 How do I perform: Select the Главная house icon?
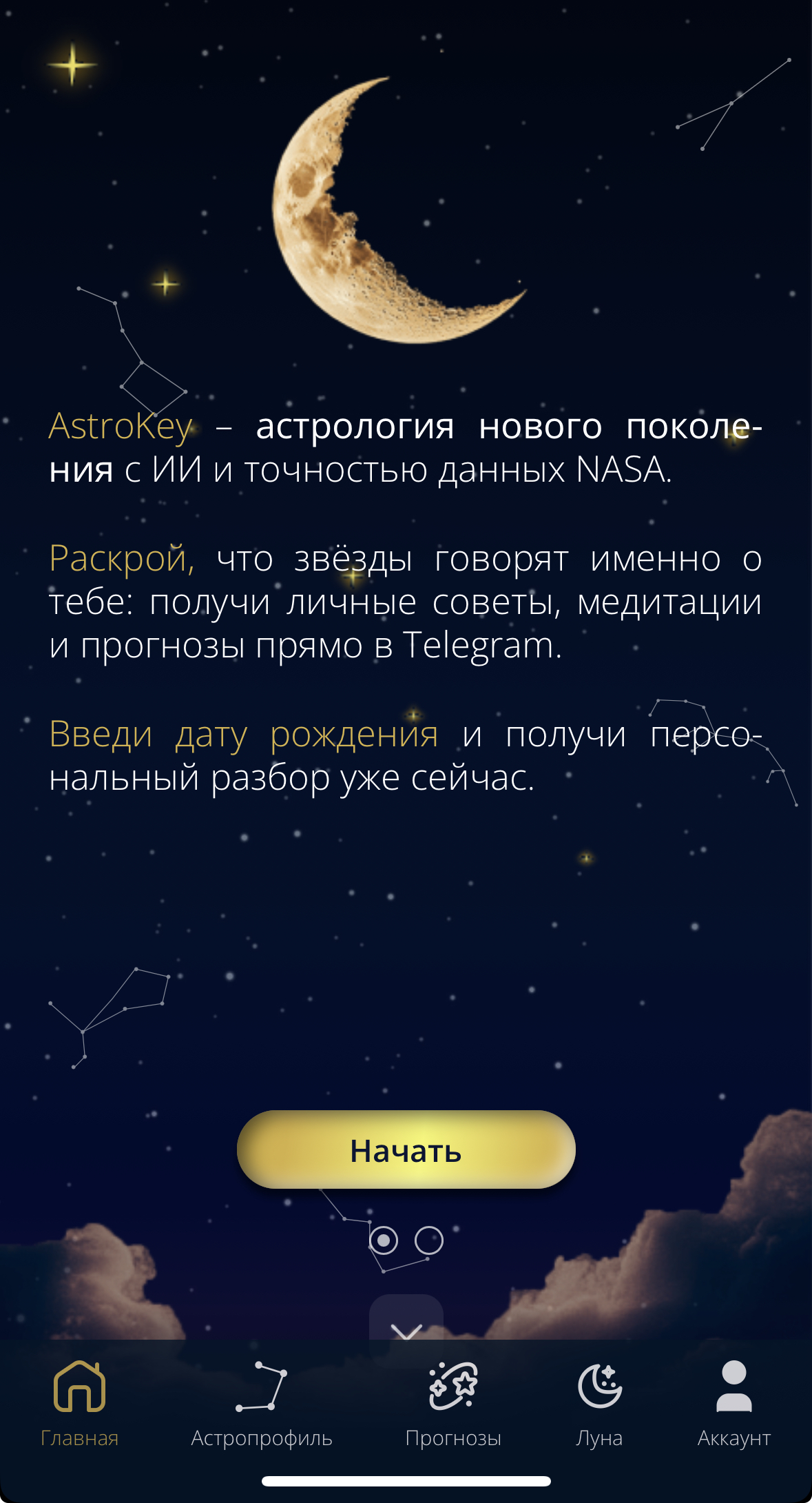pyautogui.click(x=81, y=1387)
